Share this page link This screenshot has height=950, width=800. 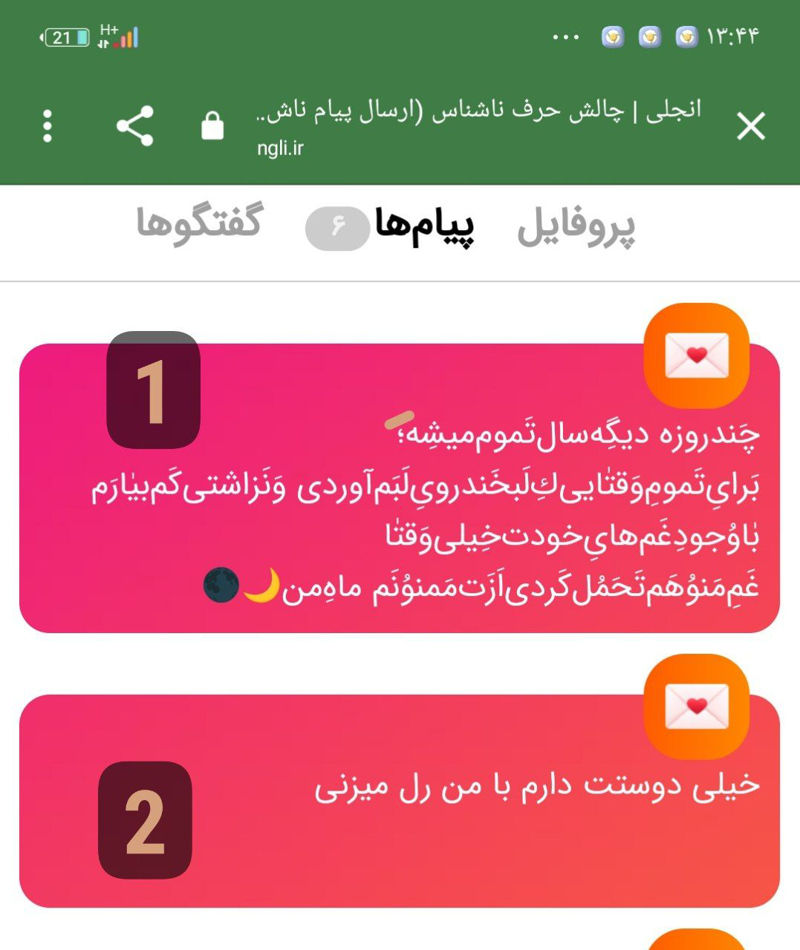tap(135, 127)
